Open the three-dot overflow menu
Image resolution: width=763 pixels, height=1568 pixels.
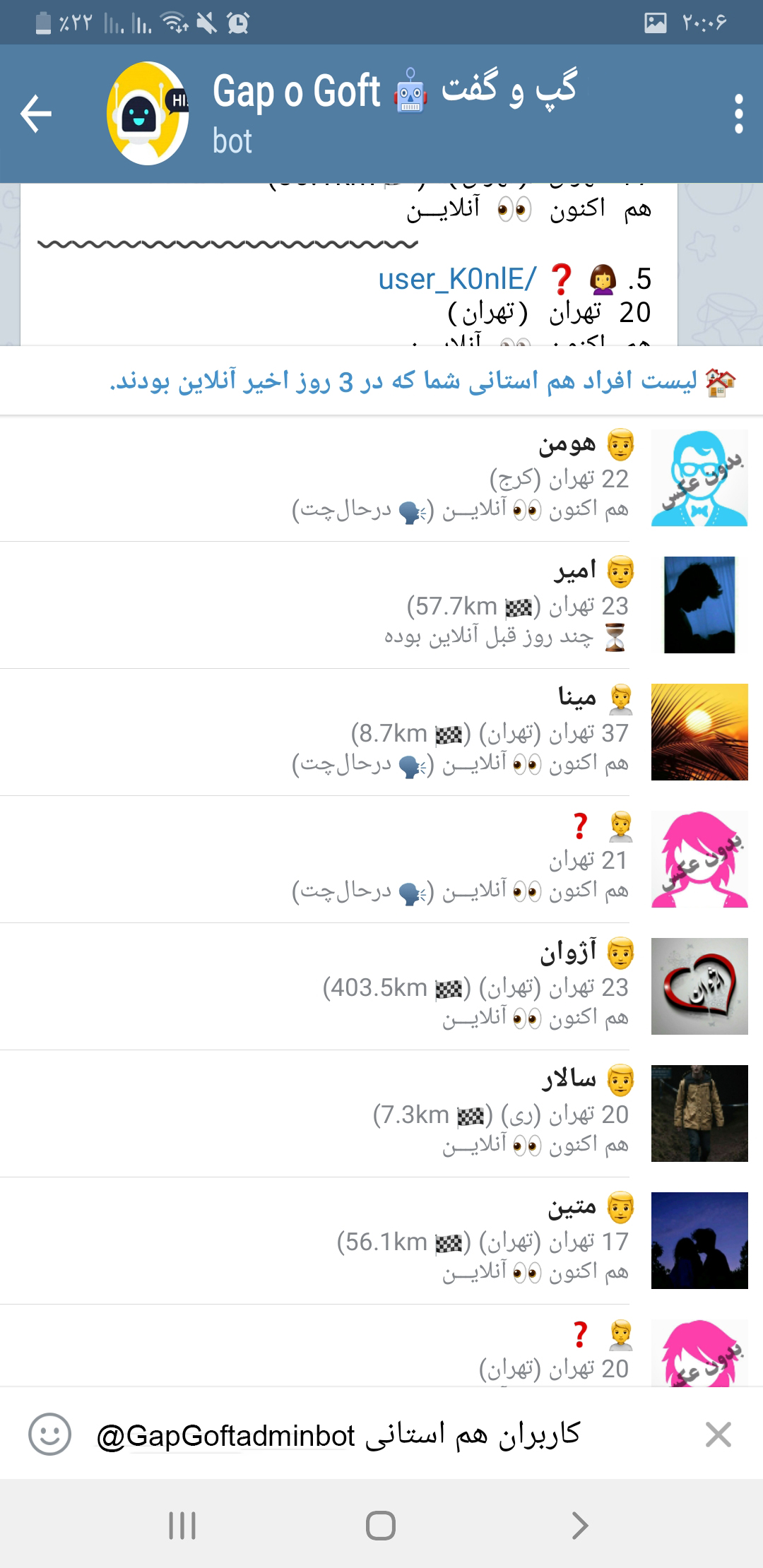pos(738,114)
